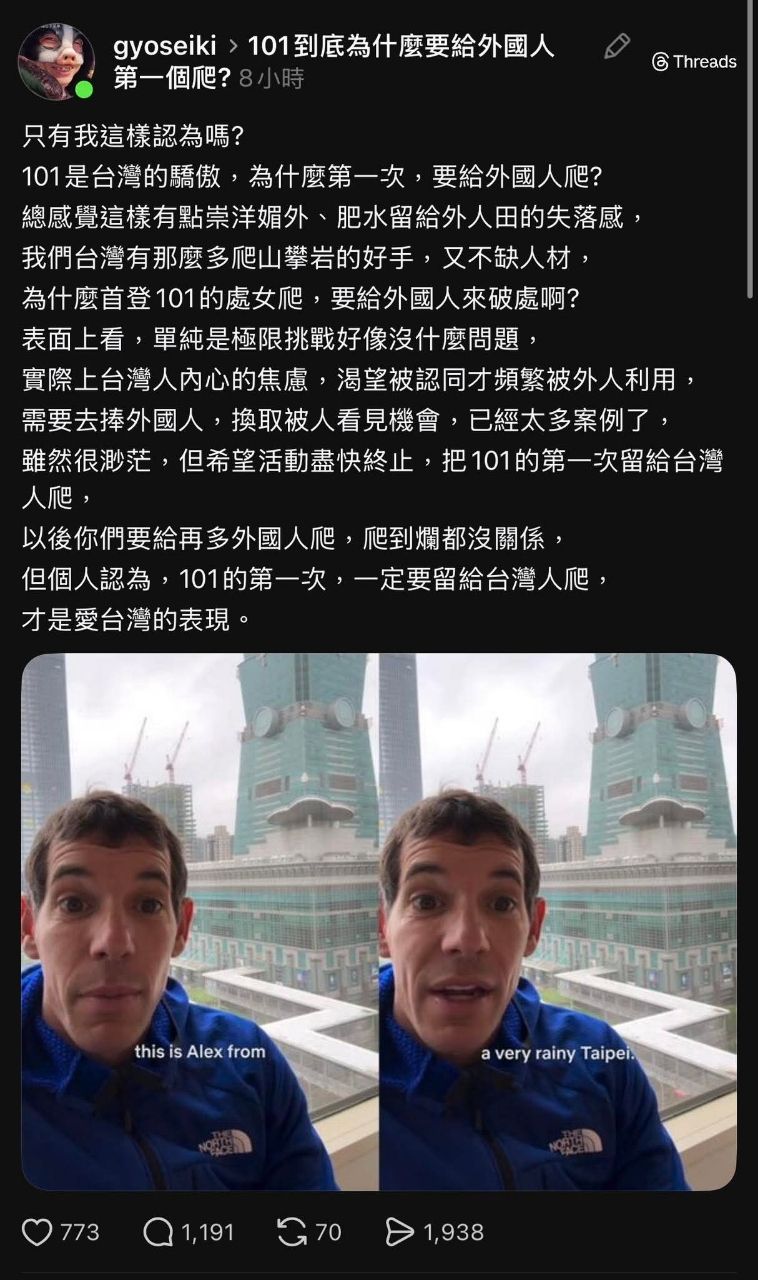View the left 'this is Alex from' image

(200, 920)
